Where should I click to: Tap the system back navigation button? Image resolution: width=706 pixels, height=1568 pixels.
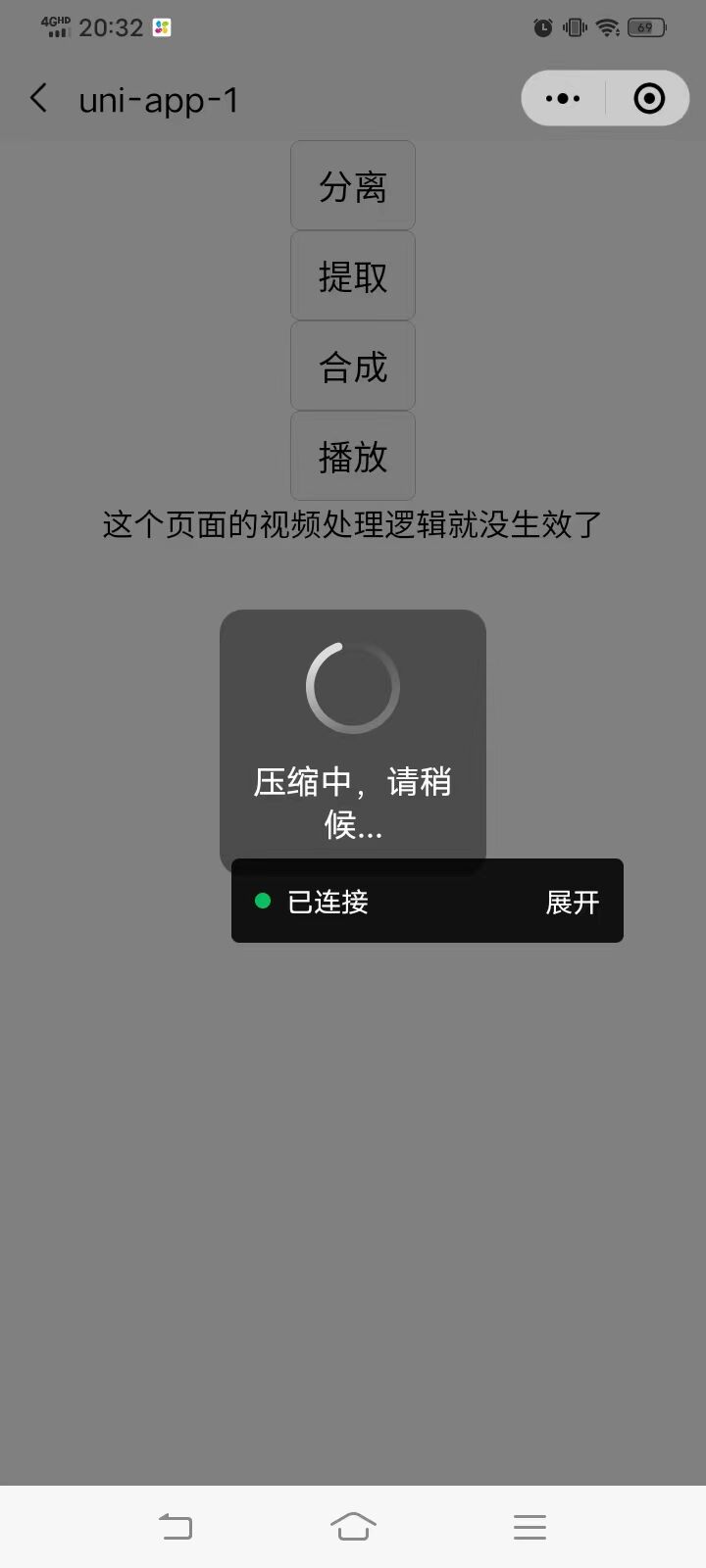[176, 1526]
